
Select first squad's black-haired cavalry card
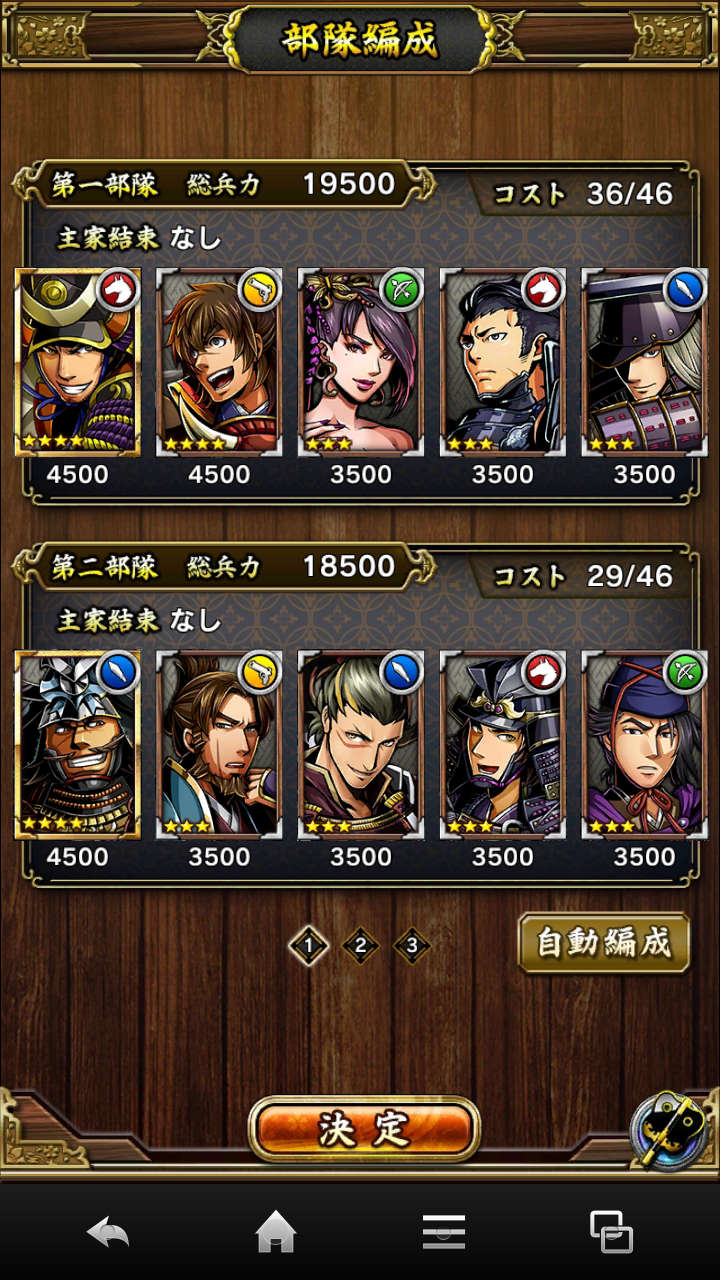(503, 362)
